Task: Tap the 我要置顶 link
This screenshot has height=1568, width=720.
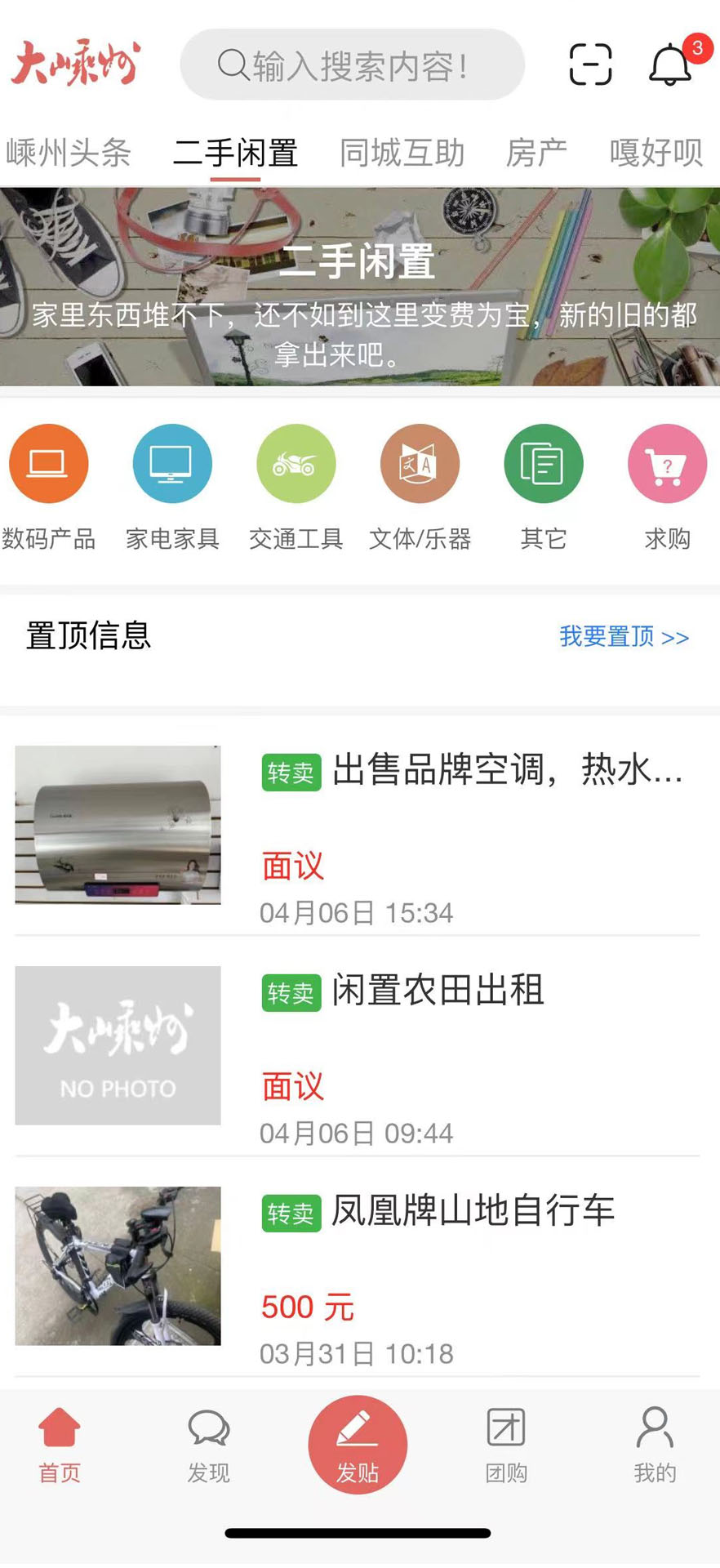Action: 624,636
